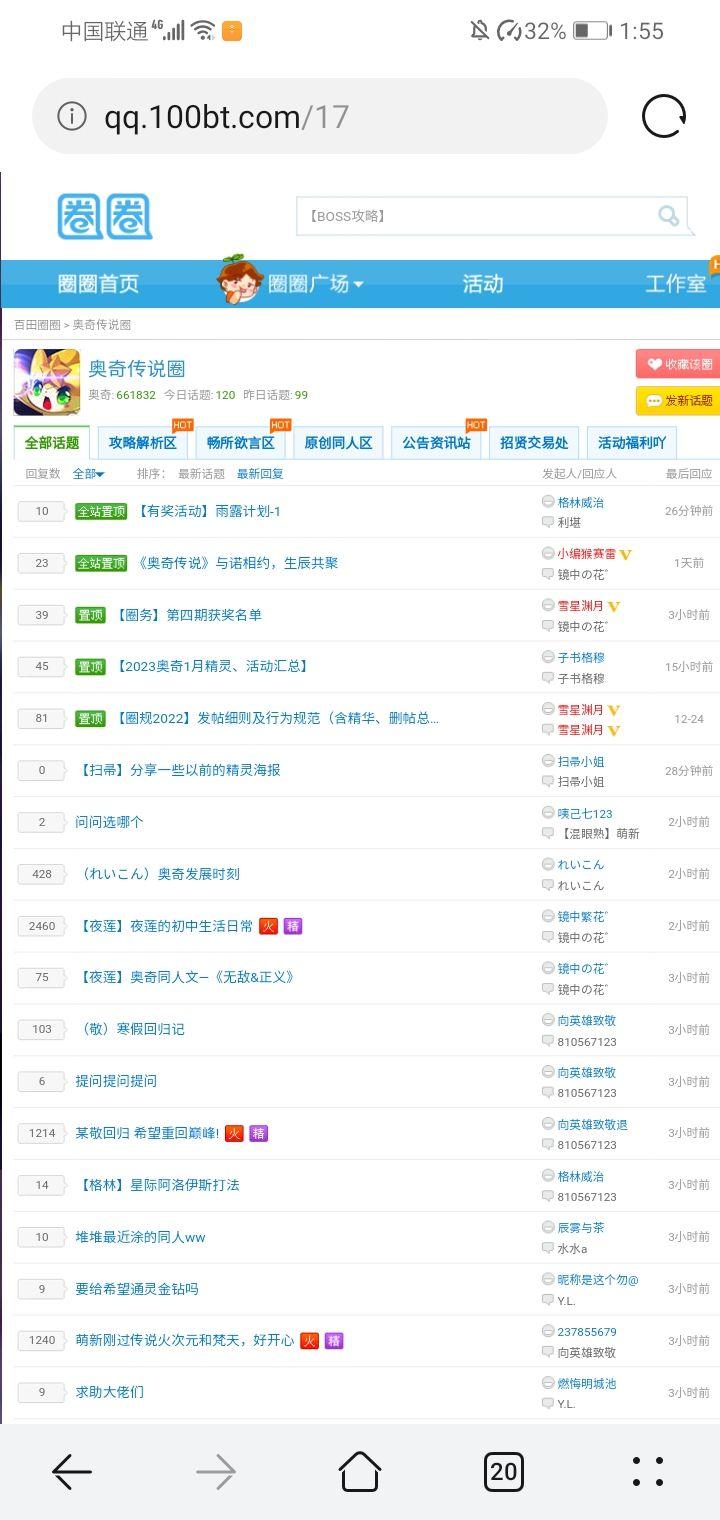Open the thread 问问选哪个

click(109, 822)
